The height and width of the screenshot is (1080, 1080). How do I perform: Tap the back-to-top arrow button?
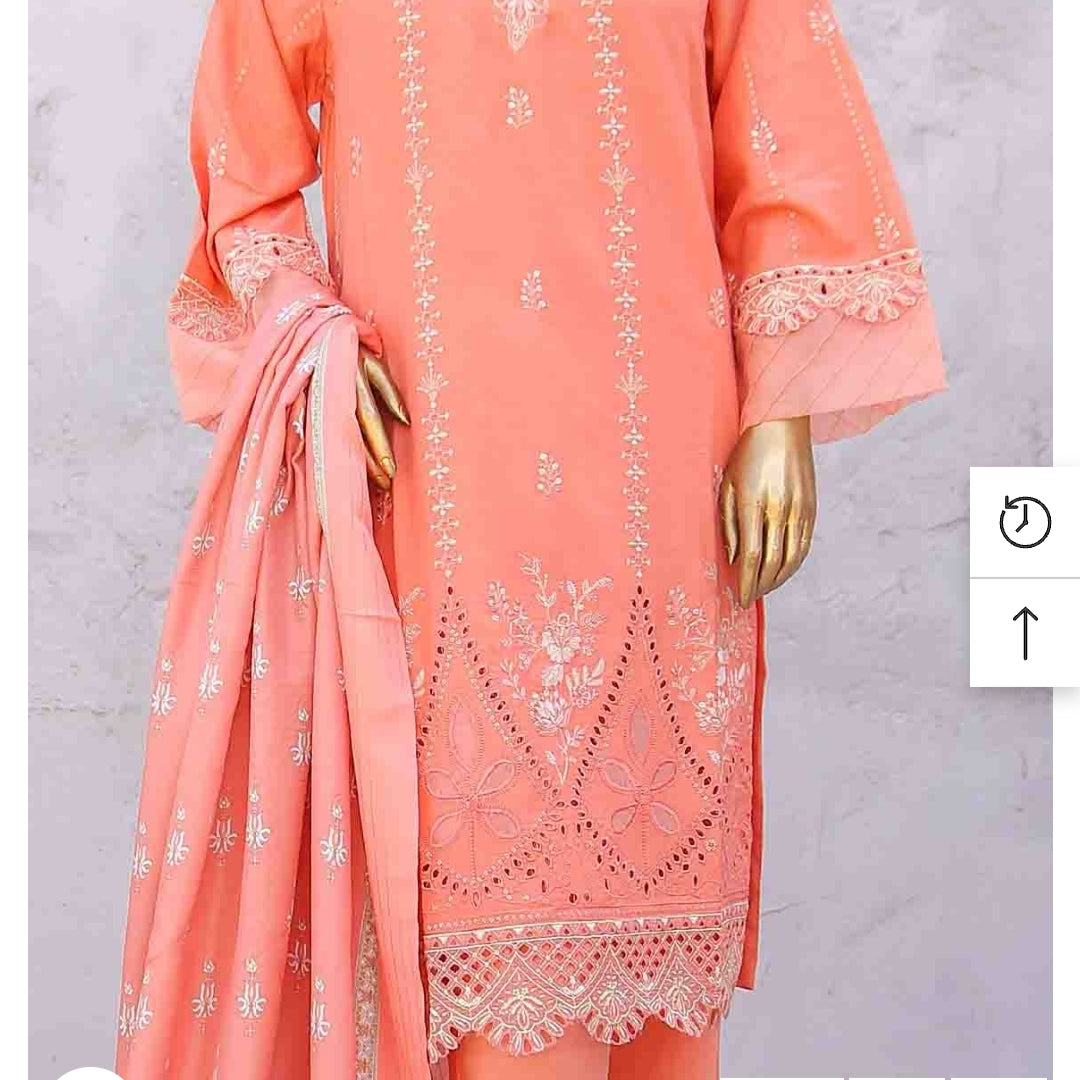[1025, 633]
